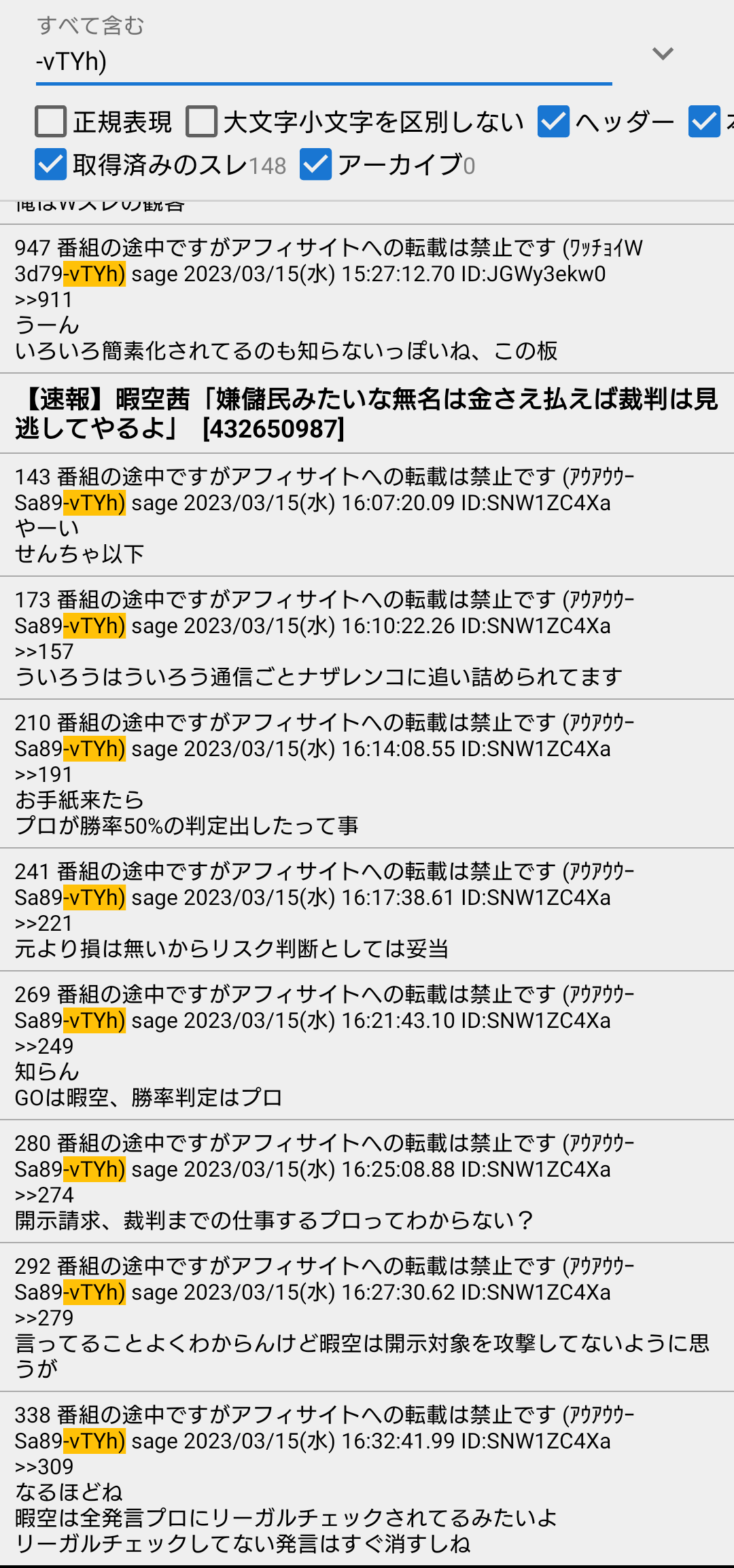The width and height of the screenshot is (734, 1568).
Task: Expand the search history dropdown arrow
Action: (x=663, y=54)
